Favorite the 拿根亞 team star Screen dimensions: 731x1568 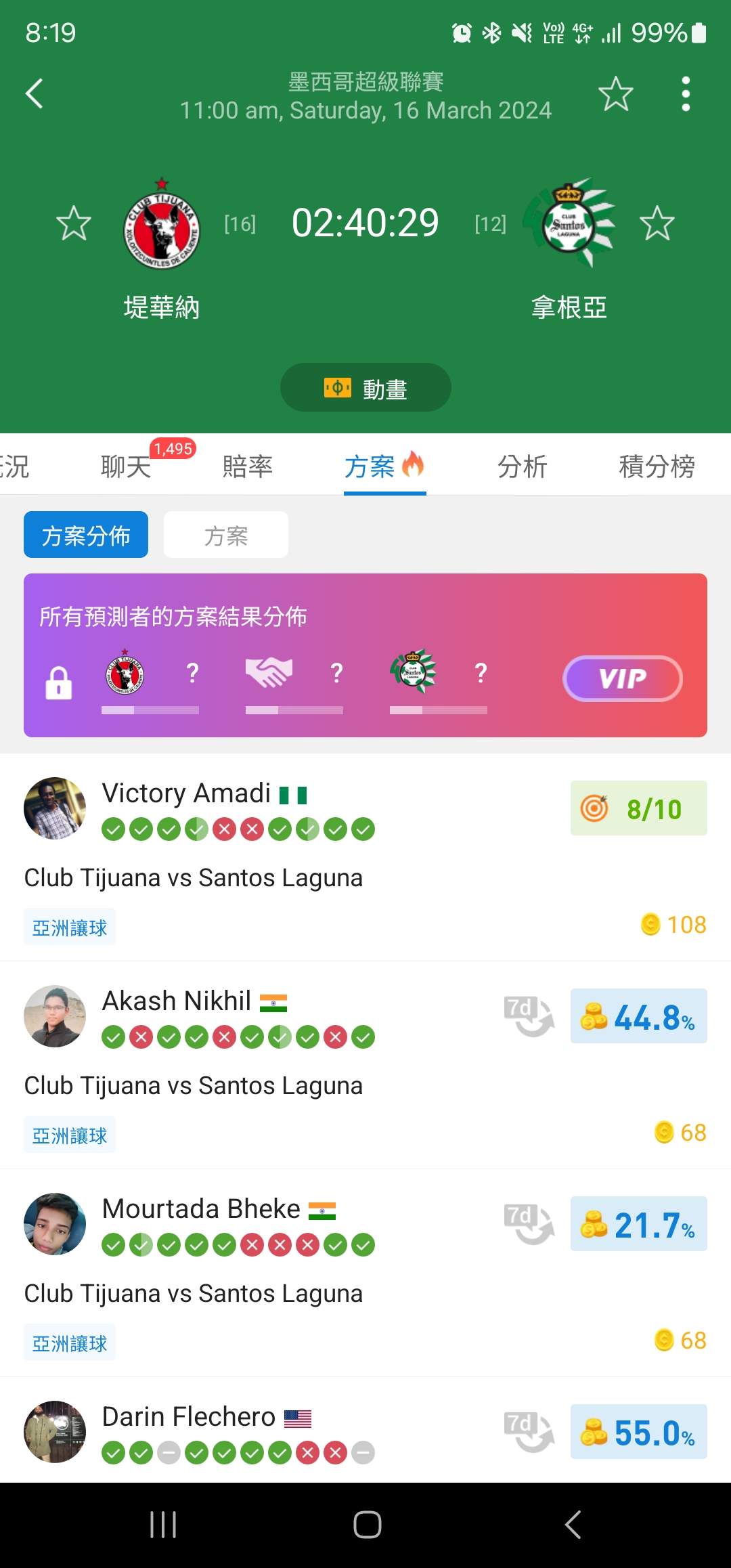[x=657, y=223]
